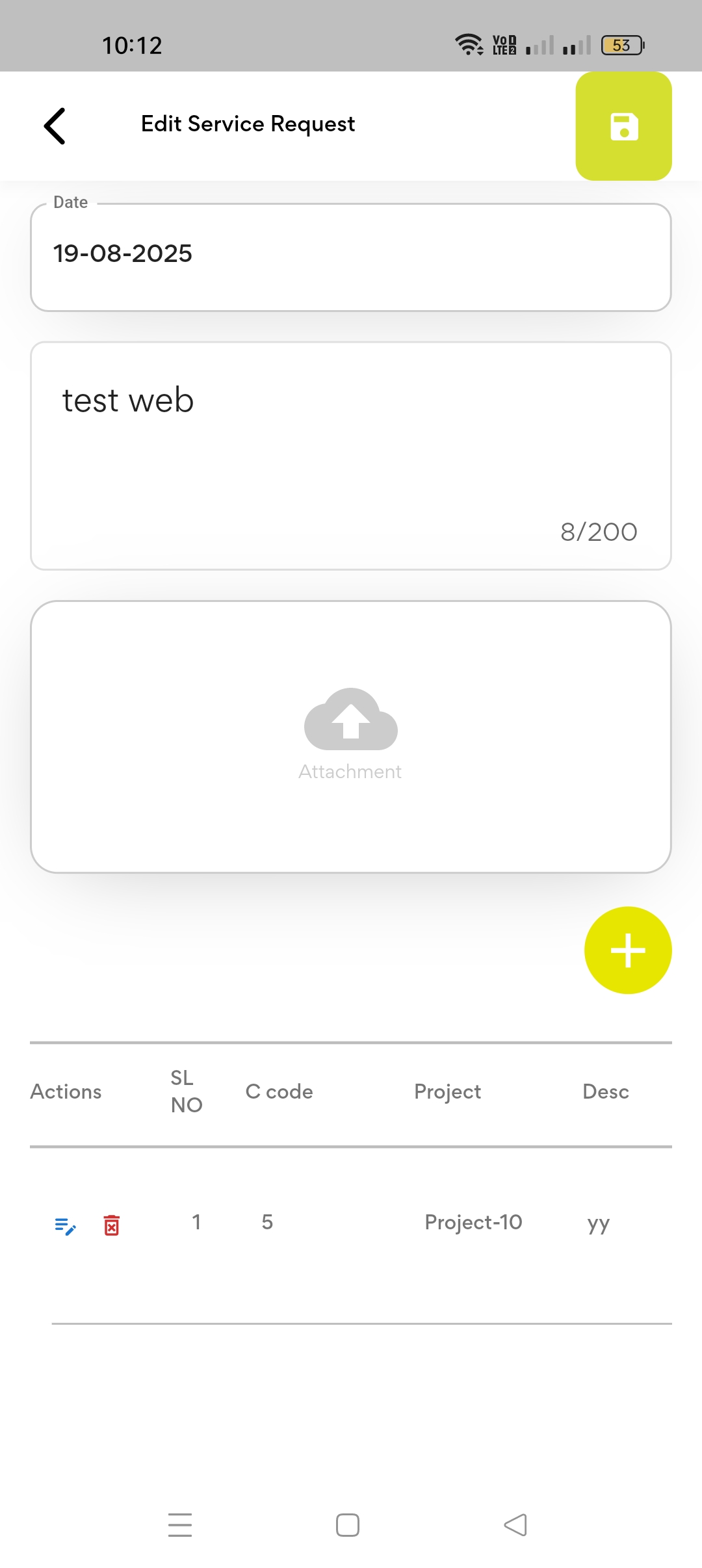The image size is (702, 1568).
Task: Upload a file via Attachment box
Action: 350,736
